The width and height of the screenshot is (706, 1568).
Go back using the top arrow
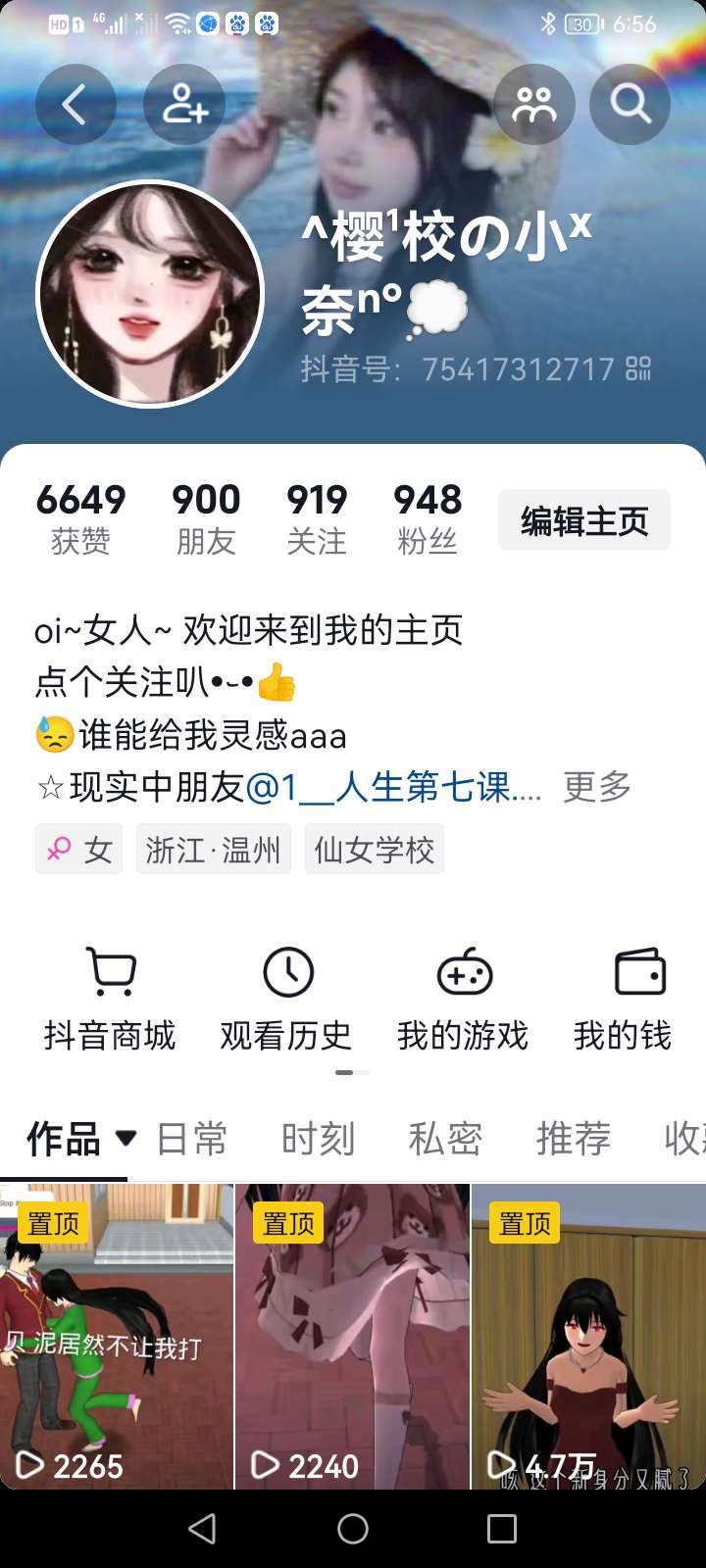76,104
